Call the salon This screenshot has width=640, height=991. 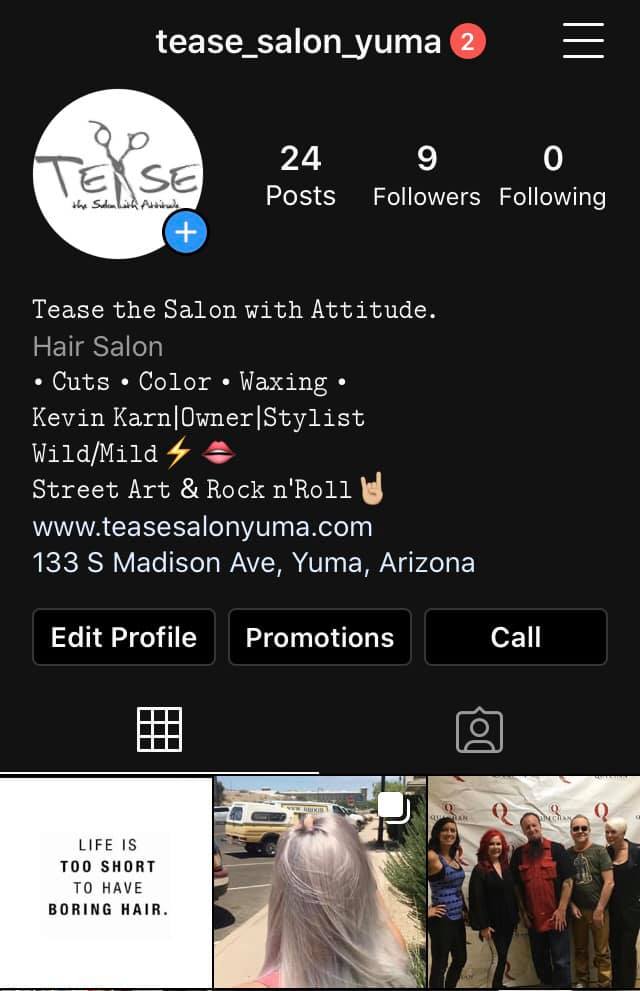pyautogui.click(x=516, y=637)
